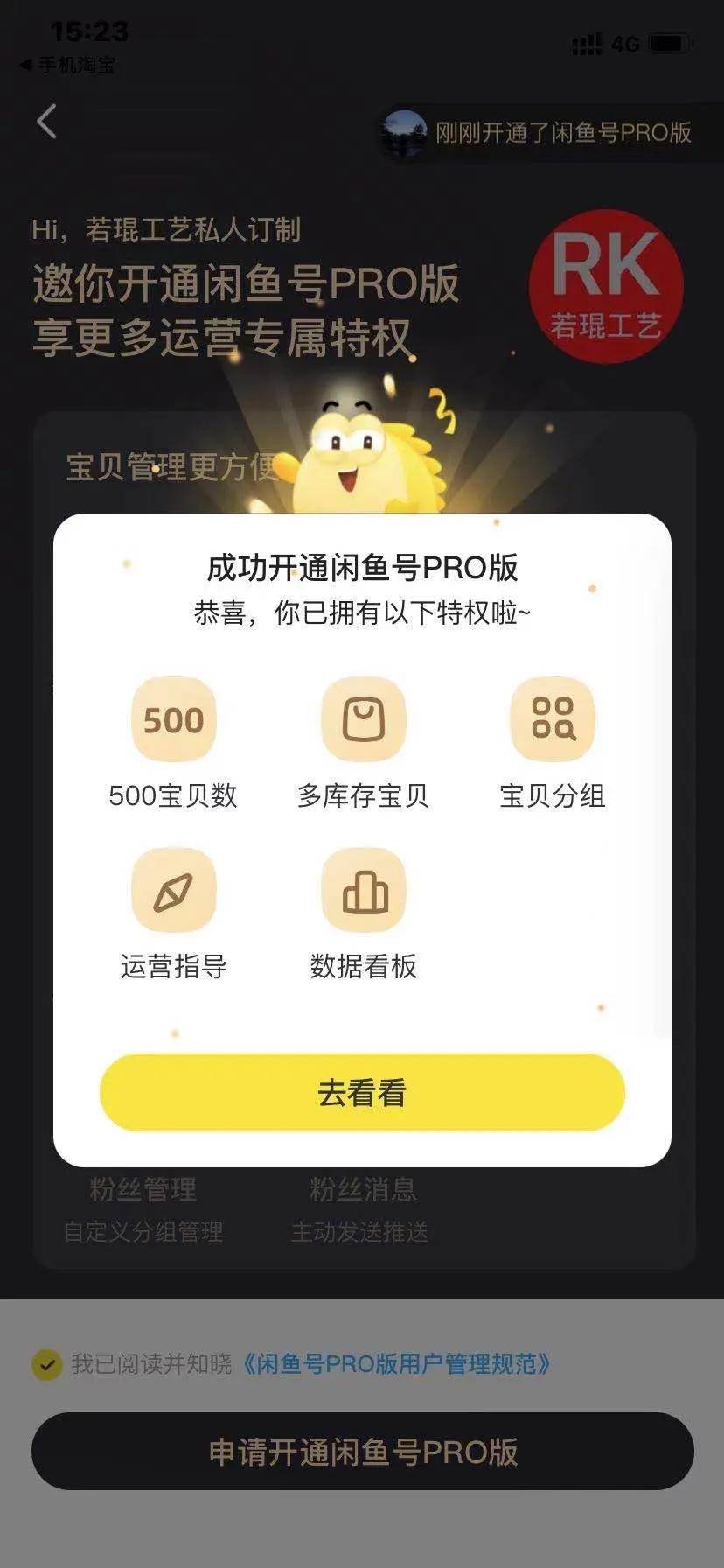The width and height of the screenshot is (724, 1568).
Task: Open the 宝贝分组 grouping icon
Action: (553, 719)
